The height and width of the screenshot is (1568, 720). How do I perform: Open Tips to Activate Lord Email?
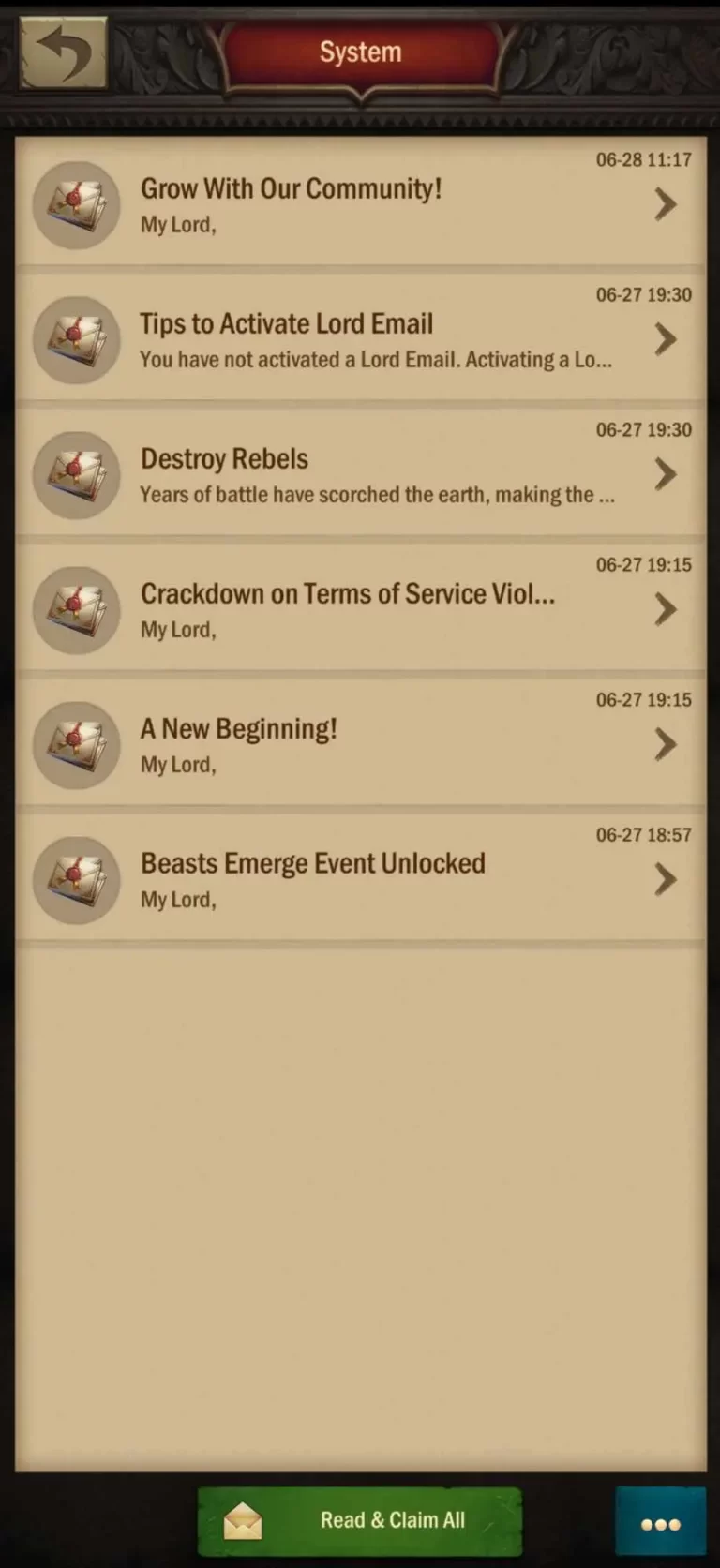tap(360, 338)
